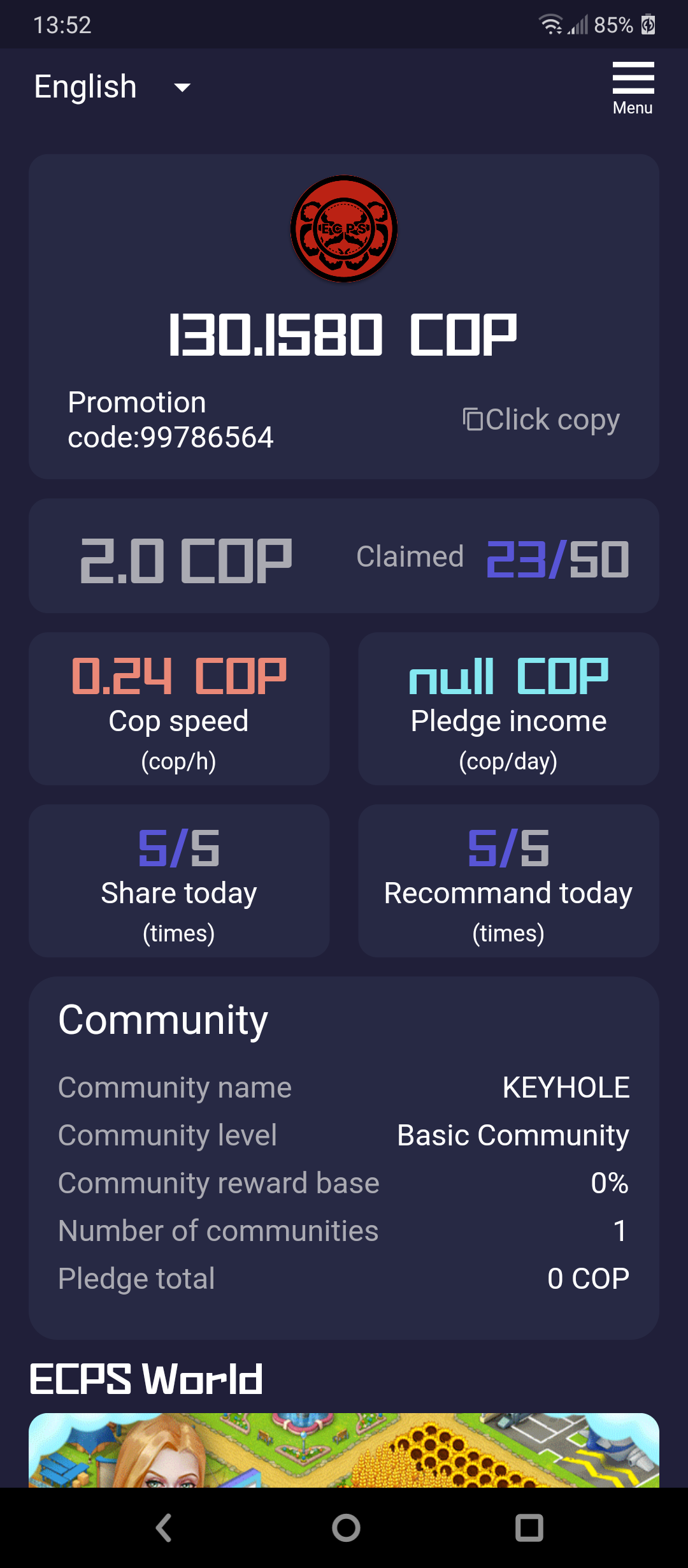
Task: Tap the KEYHOLE community name
Action: tap(564, 1087)
